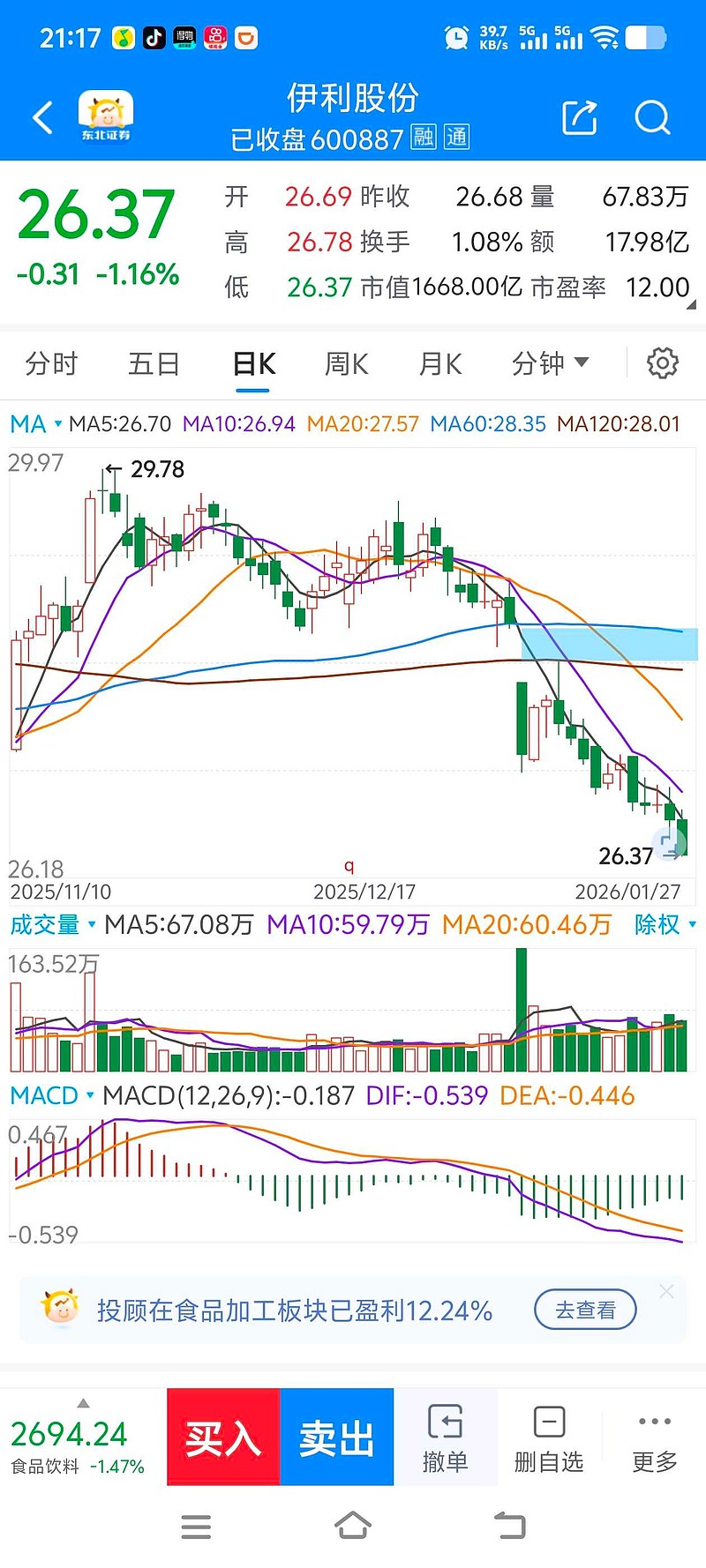706x1568 pixels.
Task: Tap 去查看 on the advisor banner
Action: click(x=585, y=1310)
